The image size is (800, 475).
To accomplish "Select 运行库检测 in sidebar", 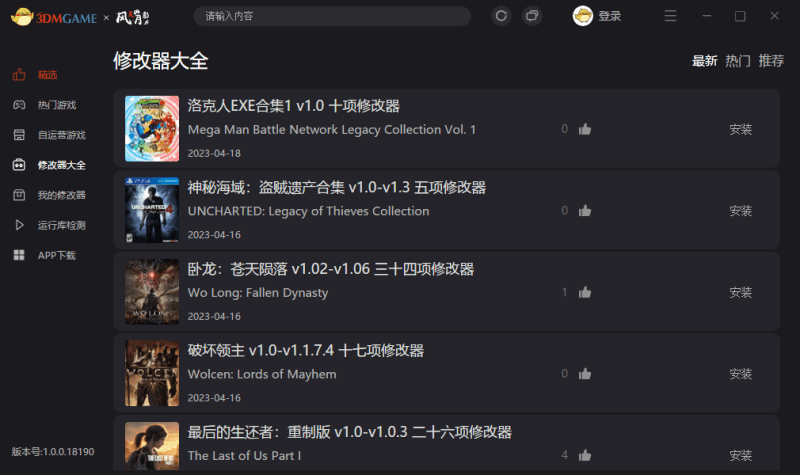I will [61, 225].
